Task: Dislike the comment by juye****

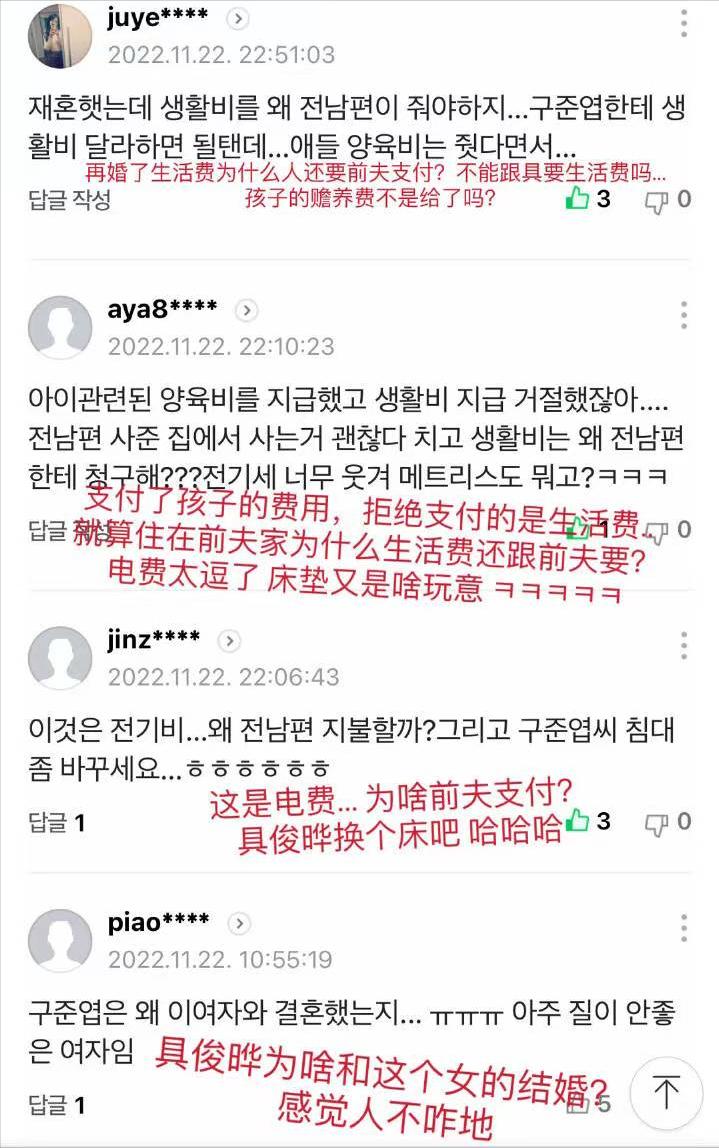Action: pos(656,200)
